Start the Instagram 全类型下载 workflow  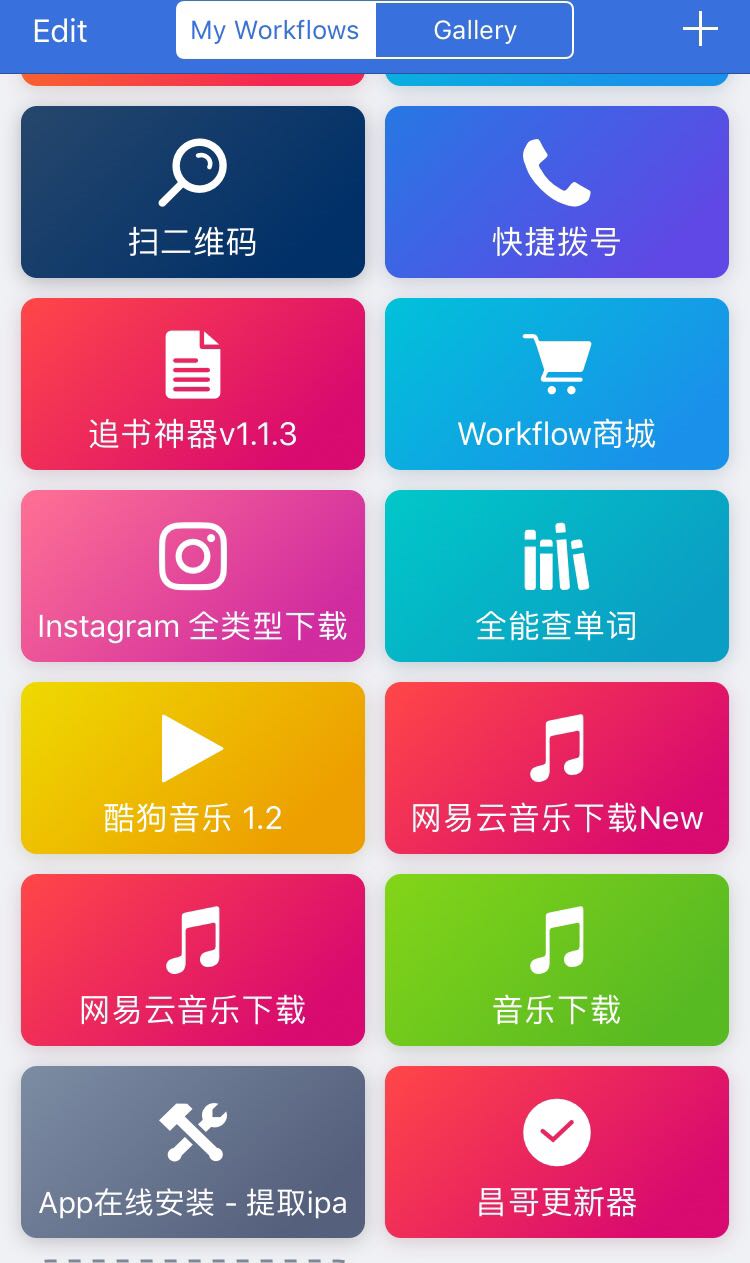click(x=193, y=576)
